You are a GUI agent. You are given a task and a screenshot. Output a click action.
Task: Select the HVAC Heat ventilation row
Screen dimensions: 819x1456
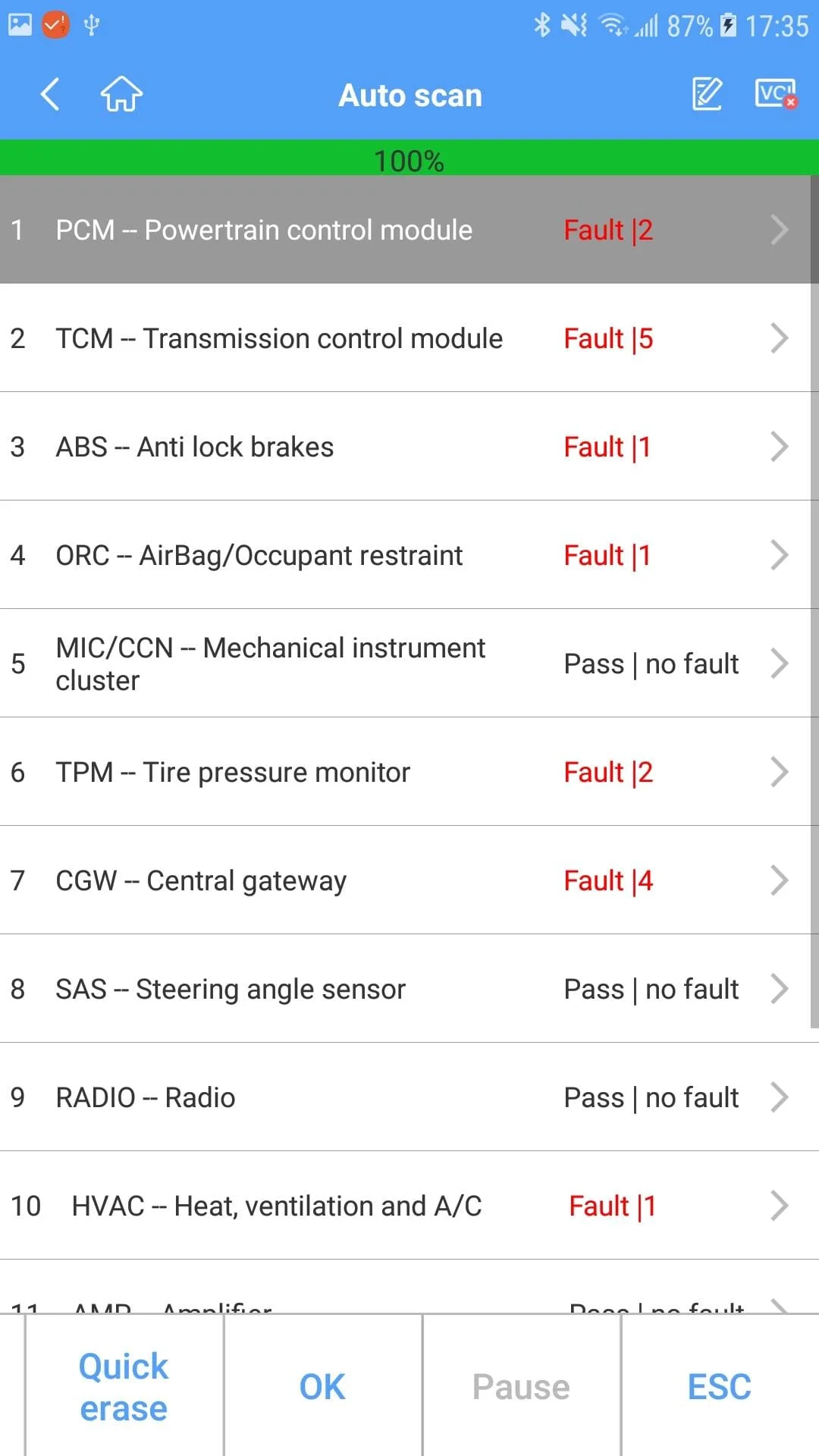pos(409,1206)
